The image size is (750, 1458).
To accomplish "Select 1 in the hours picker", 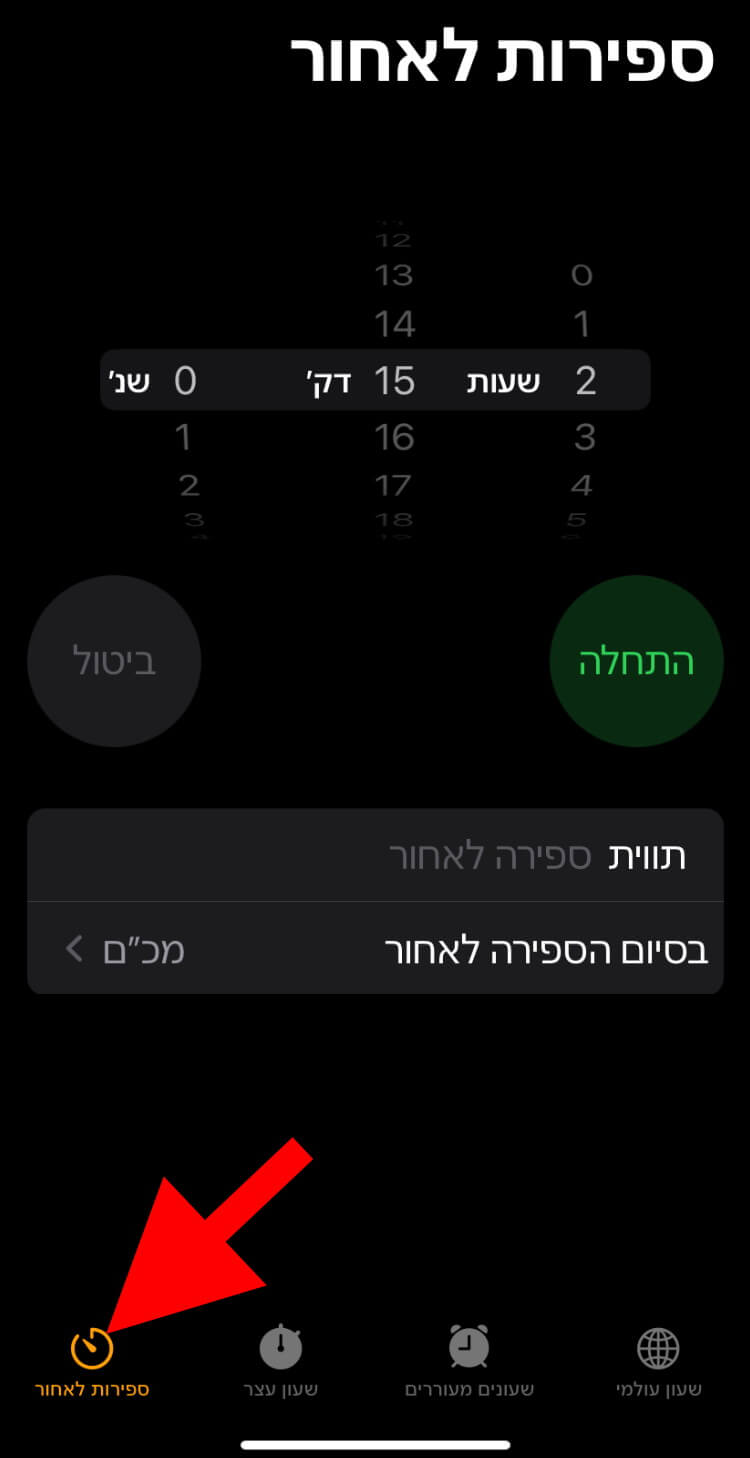I will click(x=583, y=324).
